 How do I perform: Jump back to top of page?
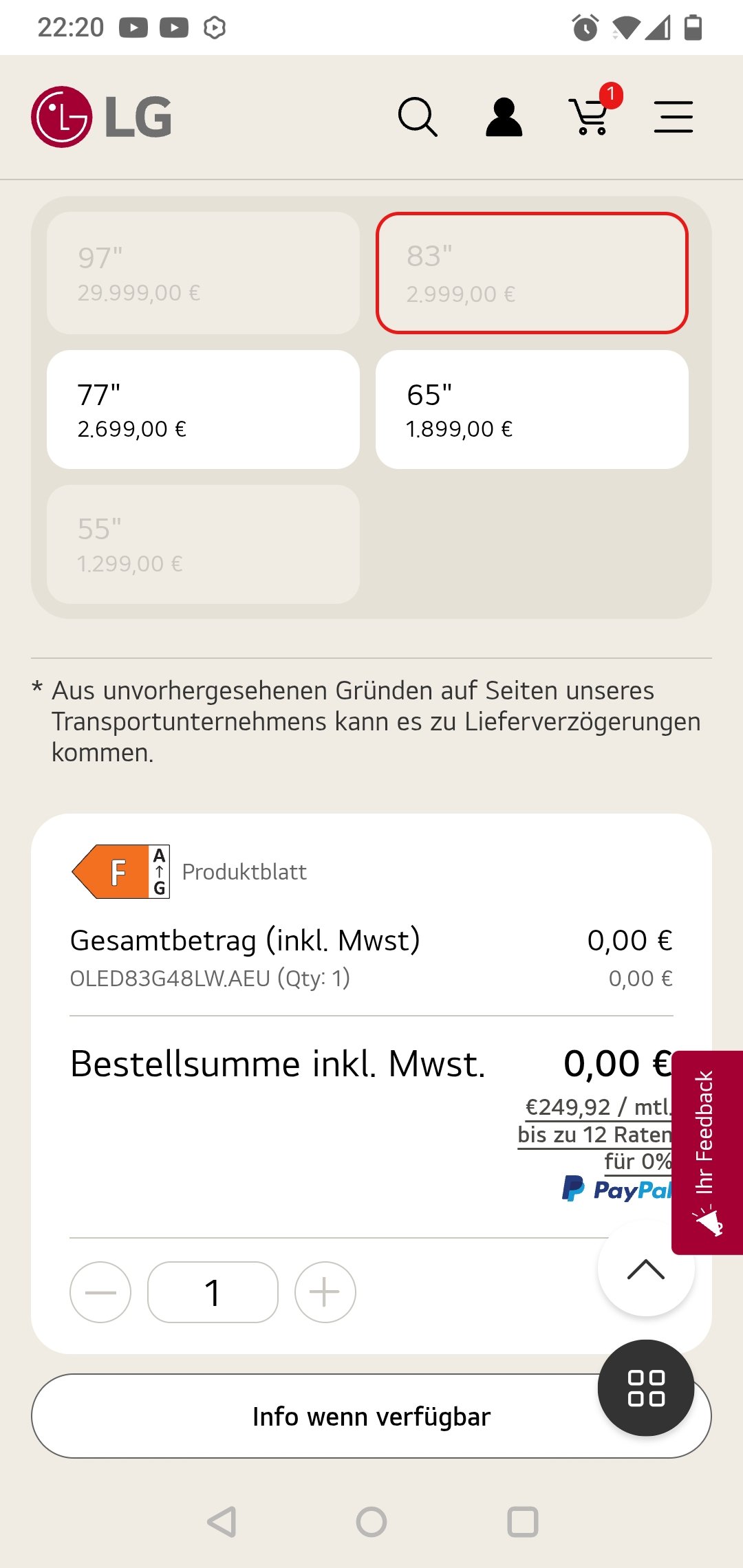[645, 1269]
